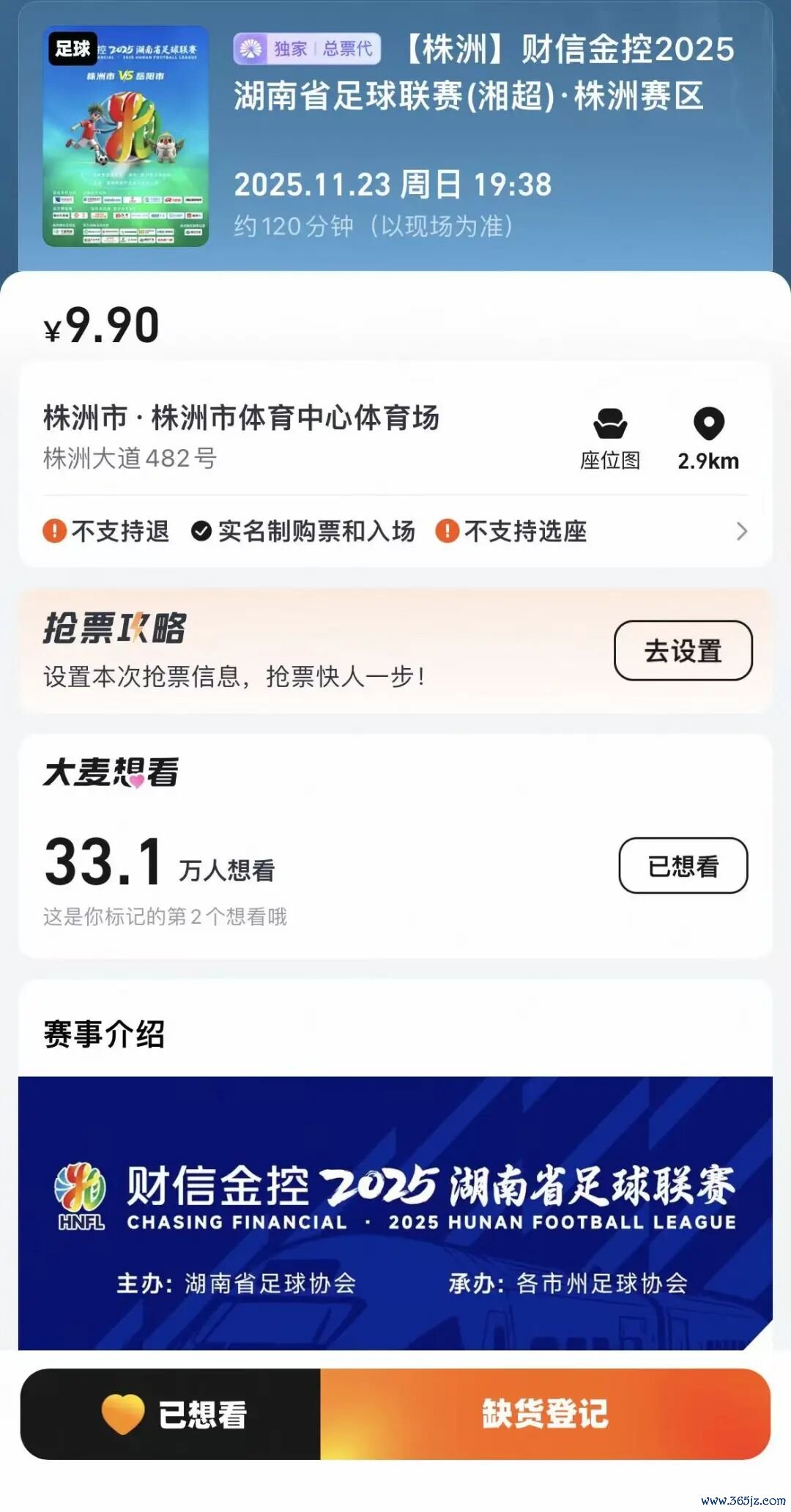
Task: Open the 座位图 seat map
Action: pos(609,438)
